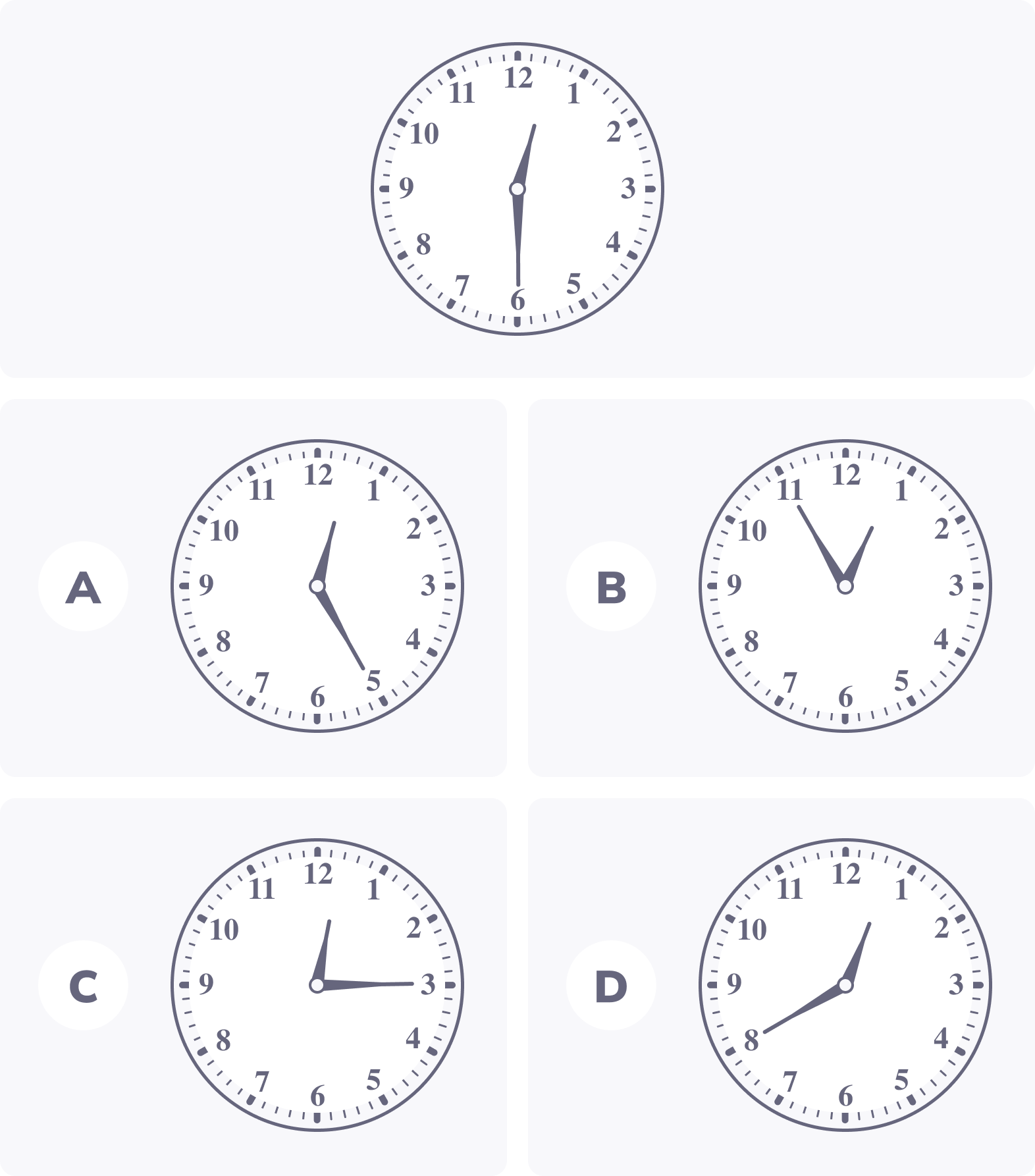Pick answer C clock showing 12:15
The height and width of the screenshot is (1176, 1035).
coord(317,985)
